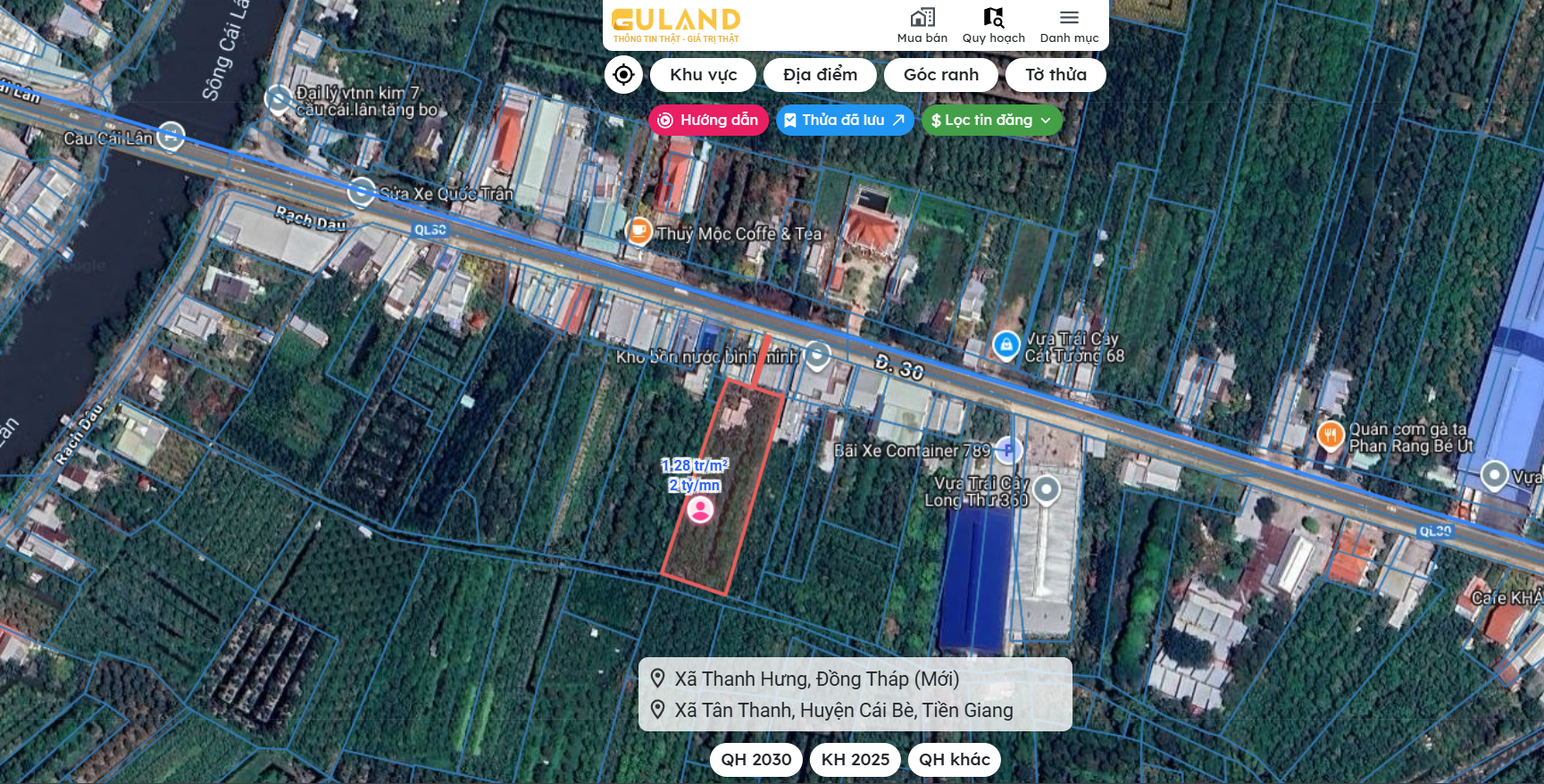Tap the locate-me crosshair button
The width and height of the screenshot is (1544, 784).
click(623, 75)
